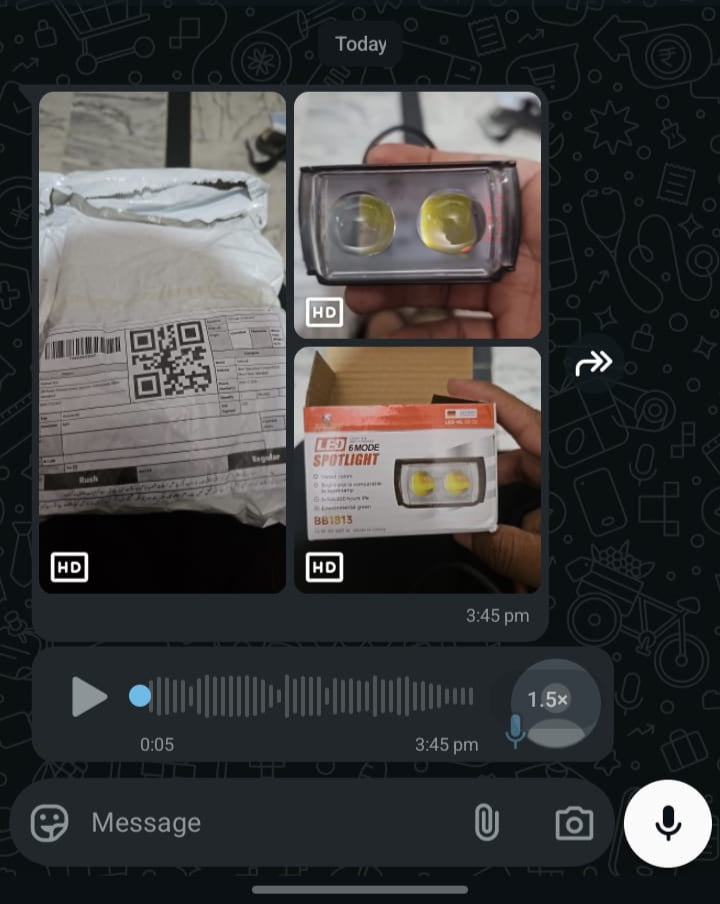The width and height of the screenshot is (720, 904).
Task: Attach a file with the paperclip
Action: (x=486, y=823)
